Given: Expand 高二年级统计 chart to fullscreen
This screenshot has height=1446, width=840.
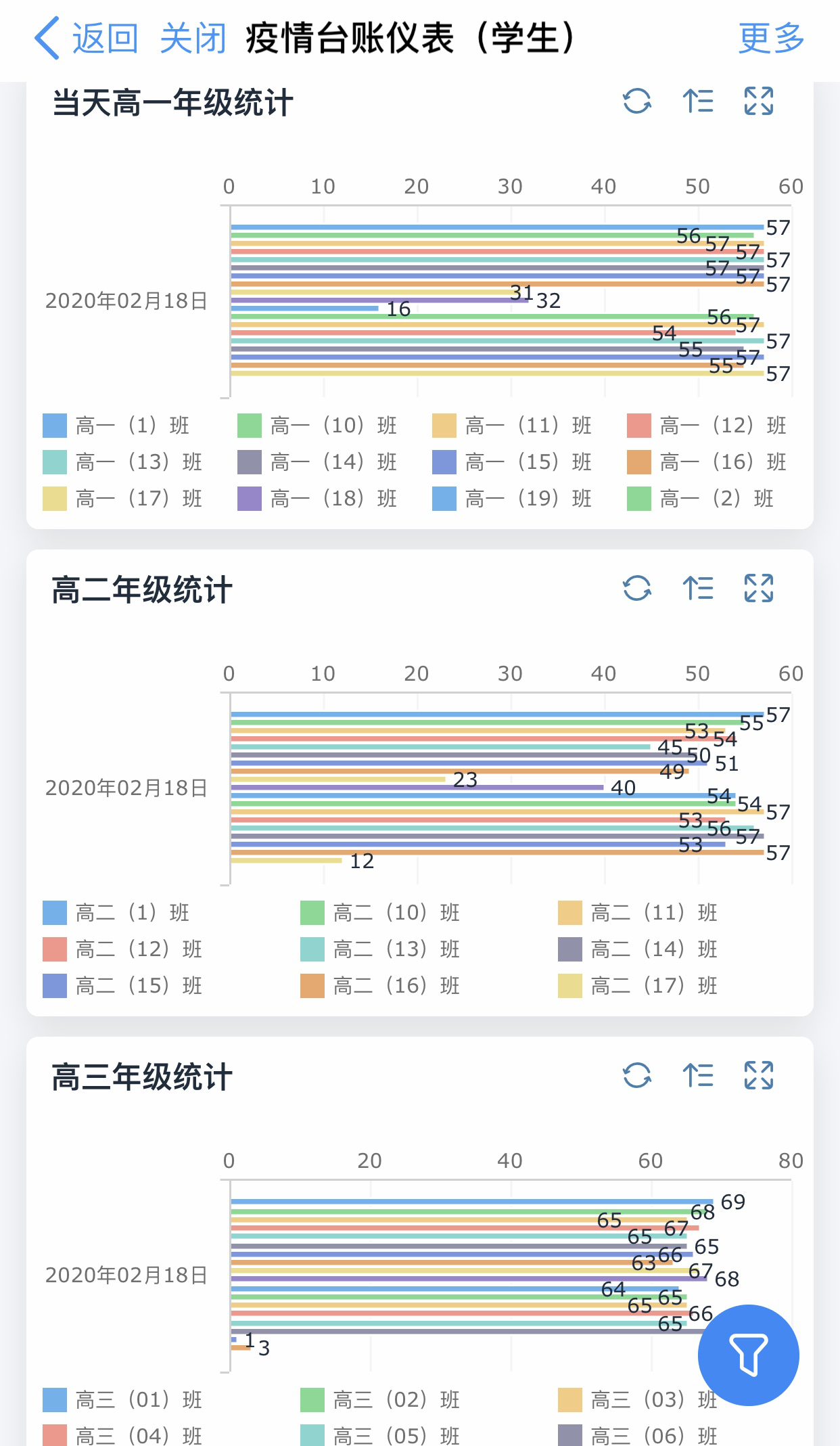Looking at the screenshot, I should pyautogui.click(x=759, y=588).
